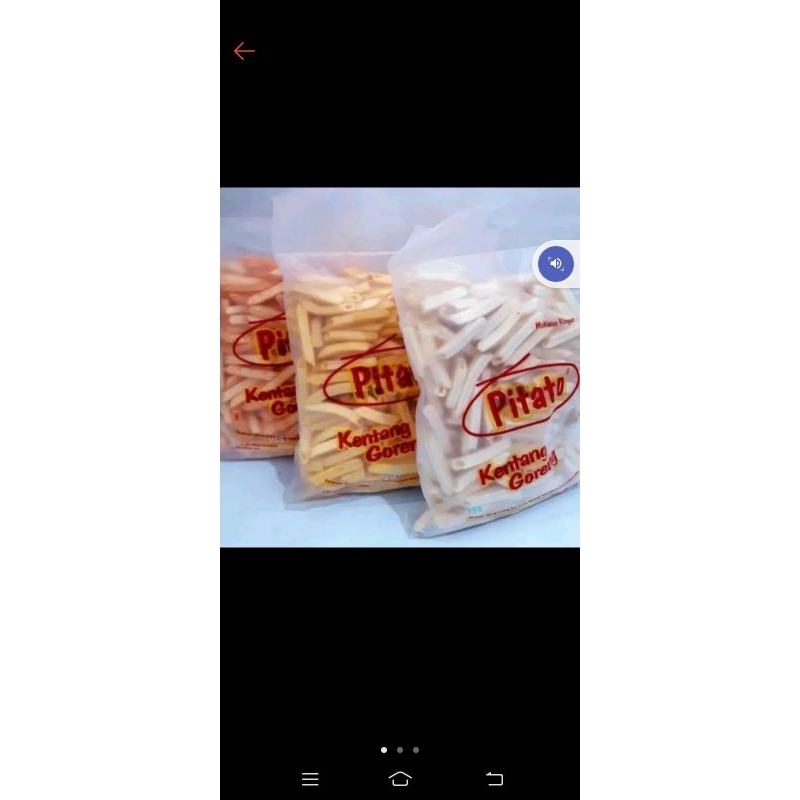Image resolution: width=800 pixels, height=800 pixels.
Task: Tap the red back arrow
Action: pos(244,51)
